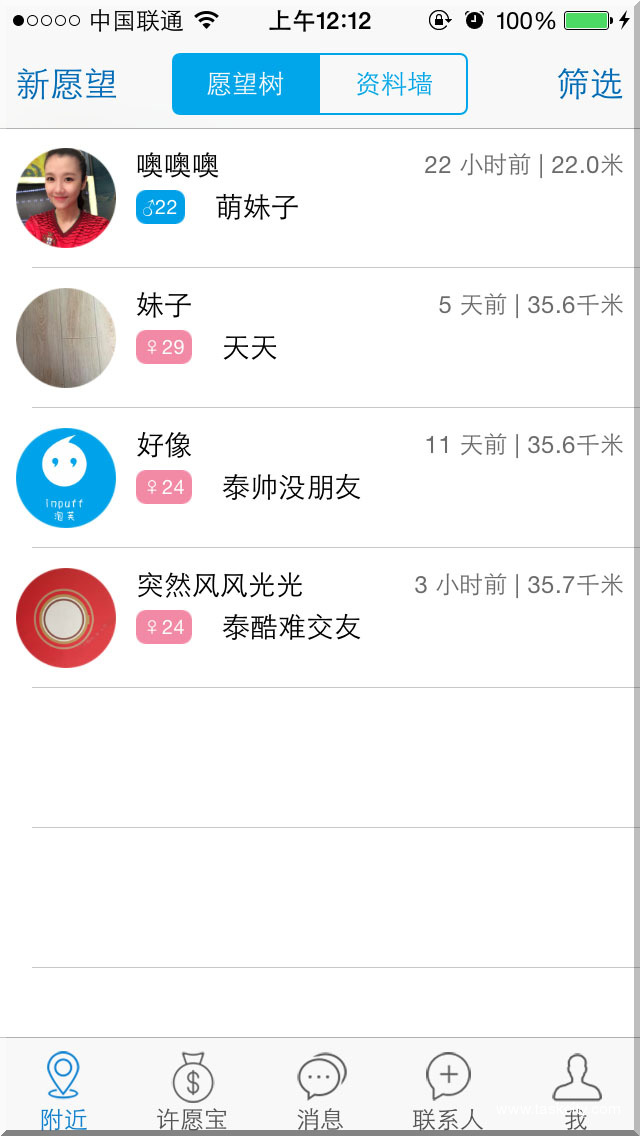
Task: Open the 消息 messages tab
Action: pos(320,1090)
